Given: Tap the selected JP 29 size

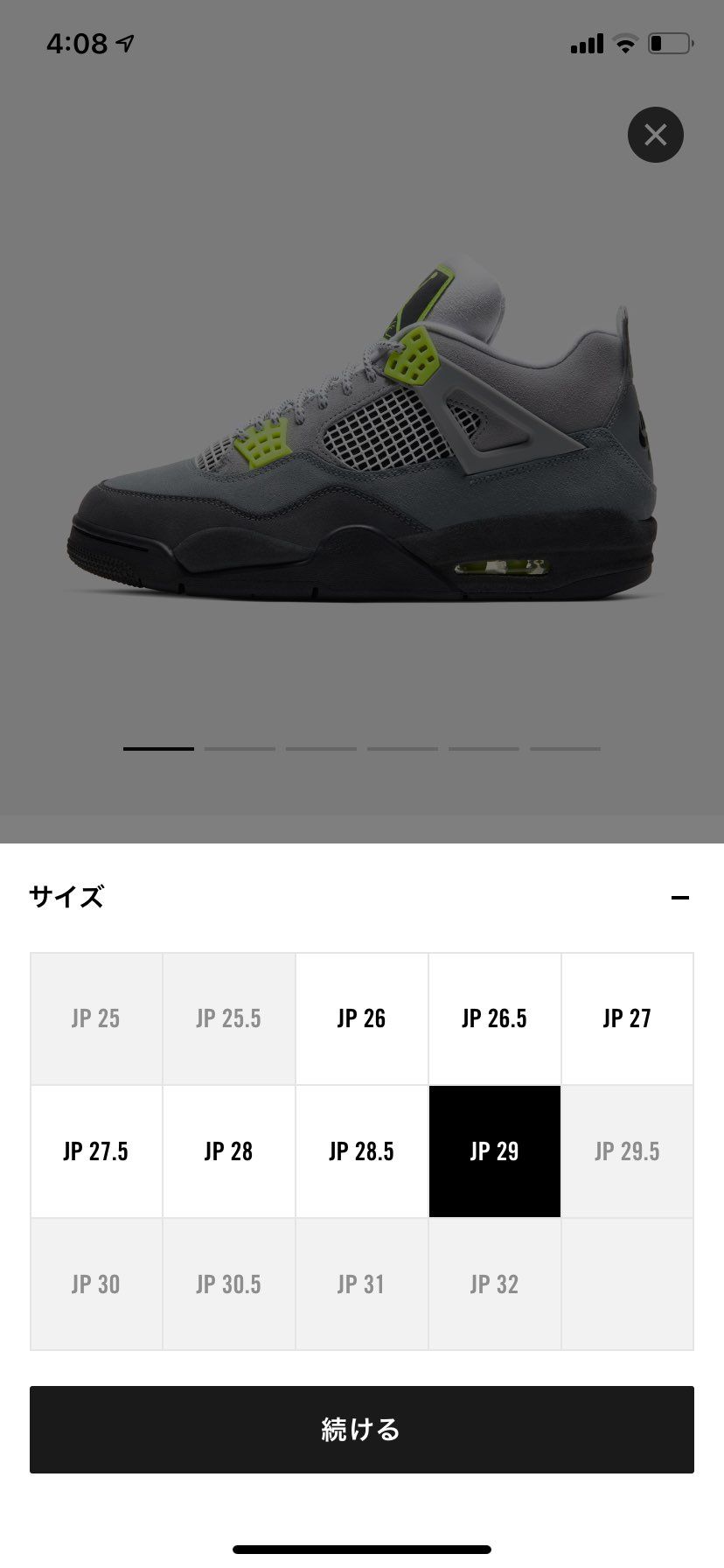Looking at the screenshot, I should (x=494, y=1151).
